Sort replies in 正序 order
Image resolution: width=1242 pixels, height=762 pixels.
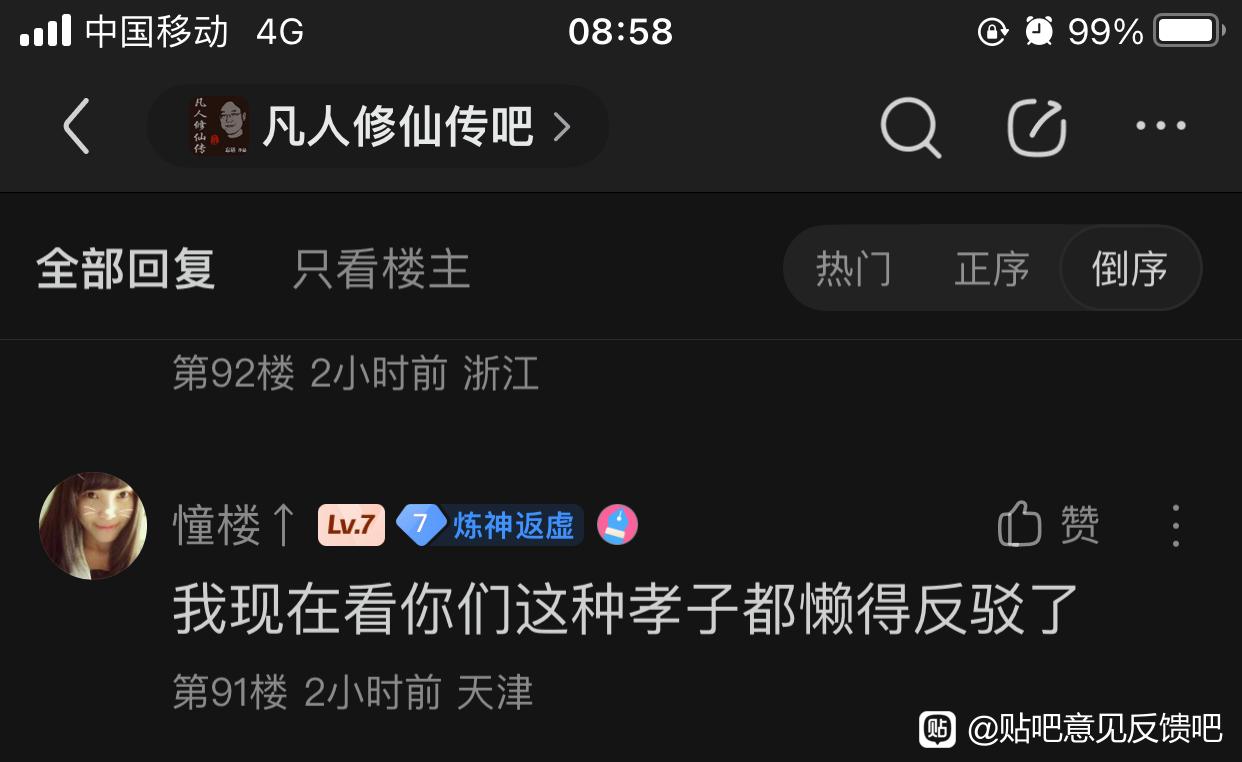pyautogui.click(x=991, y=268)
